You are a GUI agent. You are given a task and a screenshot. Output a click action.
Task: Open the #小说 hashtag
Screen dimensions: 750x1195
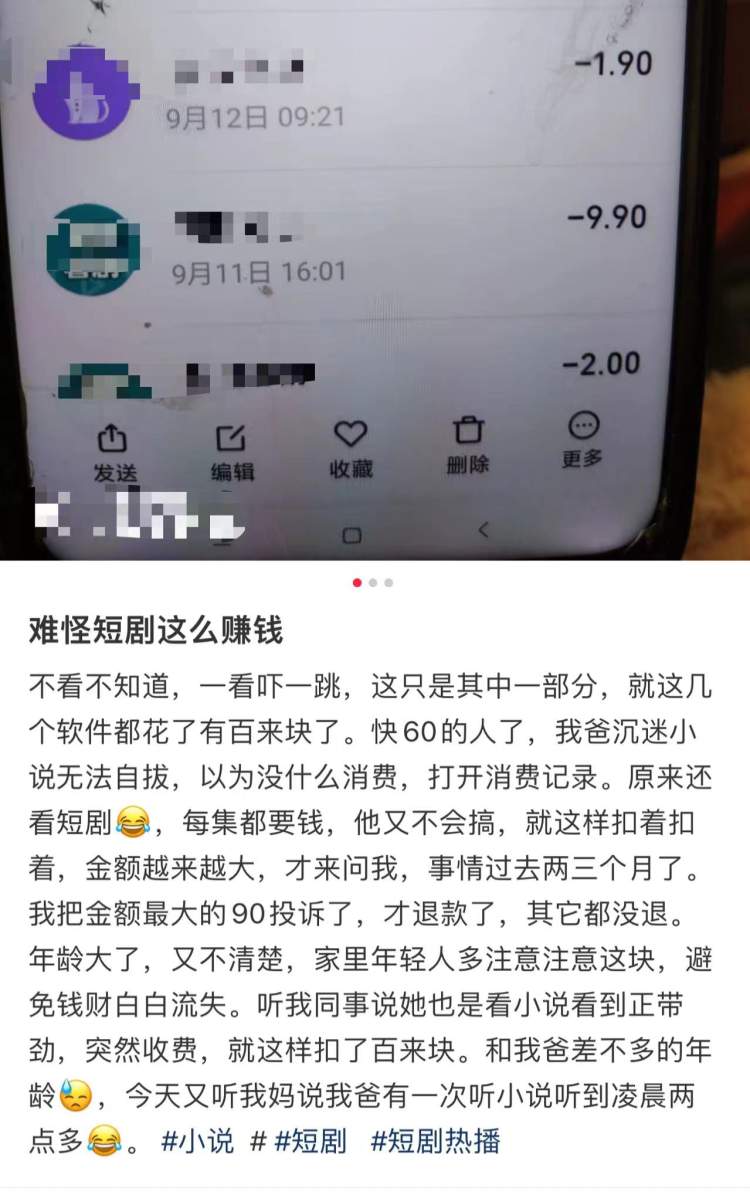[197, 1140]
